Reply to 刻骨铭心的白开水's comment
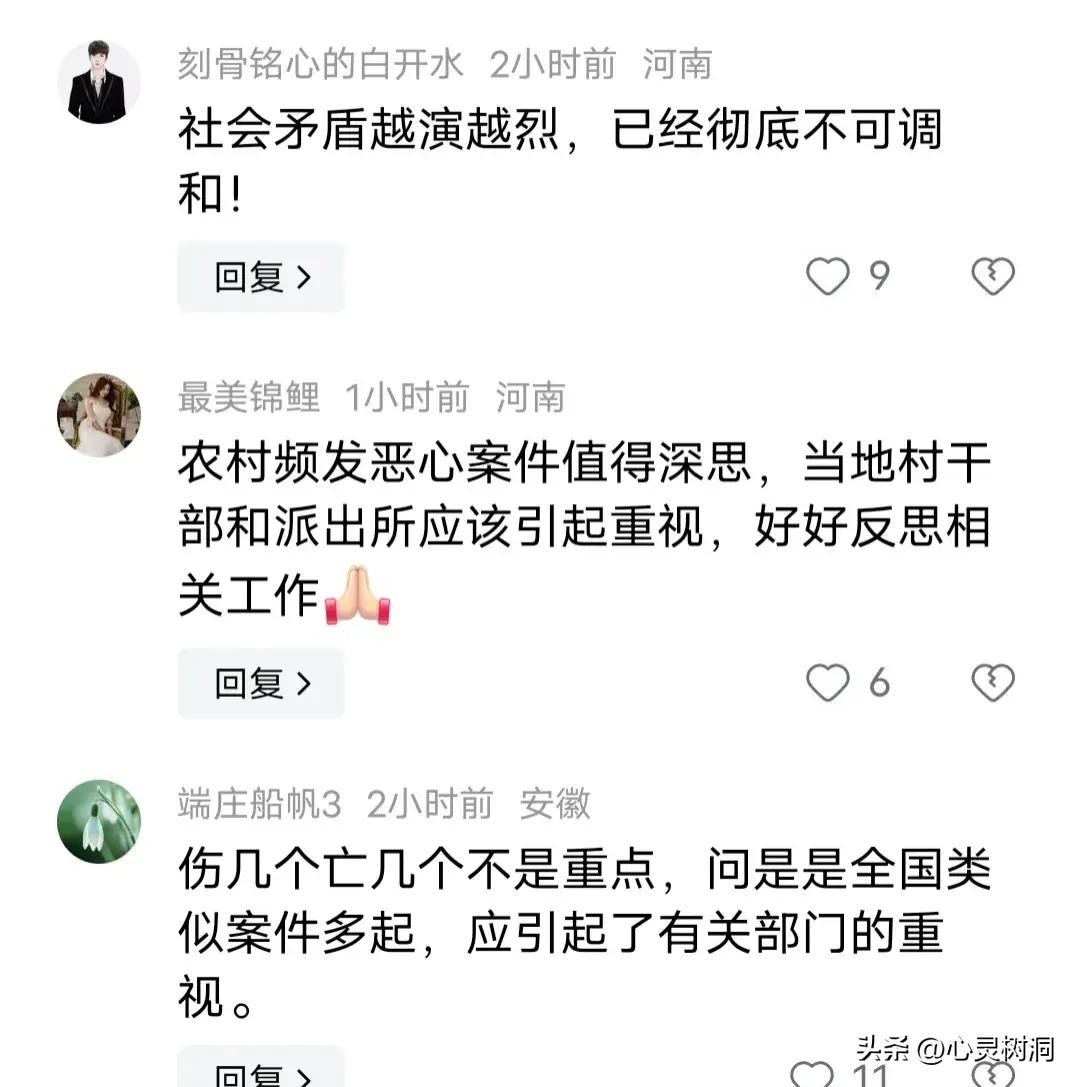Image resolution: width=1079 pixels, height=1087 pixels. click(261, 277)
